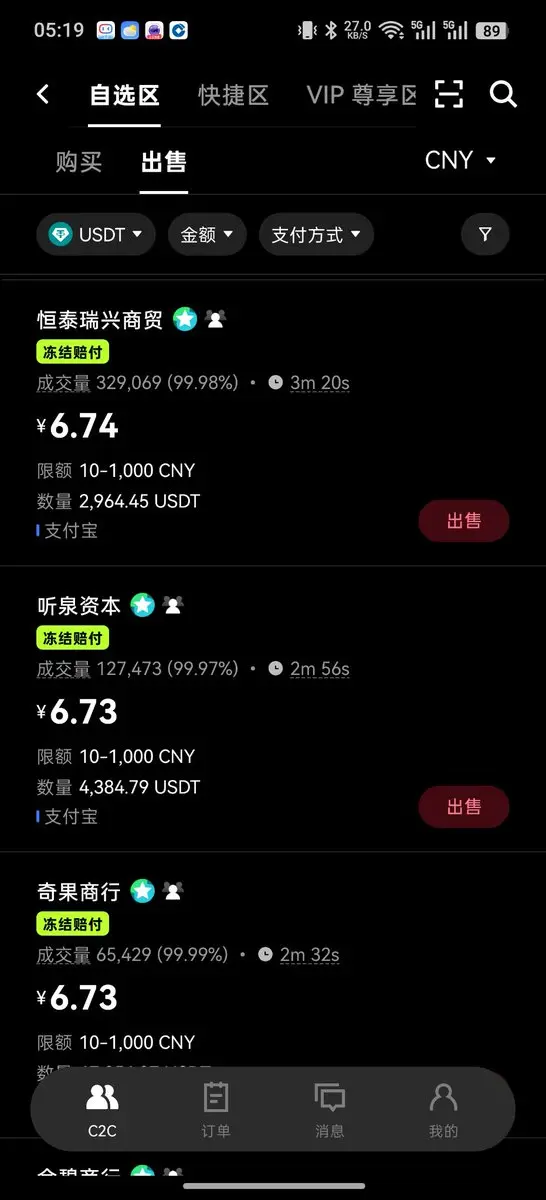Open the USDT coin selector
The height and width of the screenshot is (1200, 546).
tap(96, 235)
